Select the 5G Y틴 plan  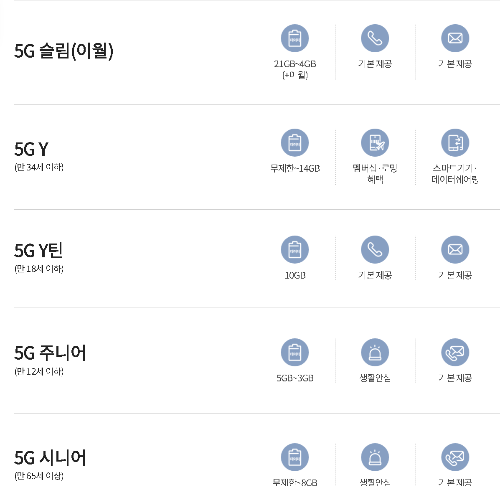point(38,250)
